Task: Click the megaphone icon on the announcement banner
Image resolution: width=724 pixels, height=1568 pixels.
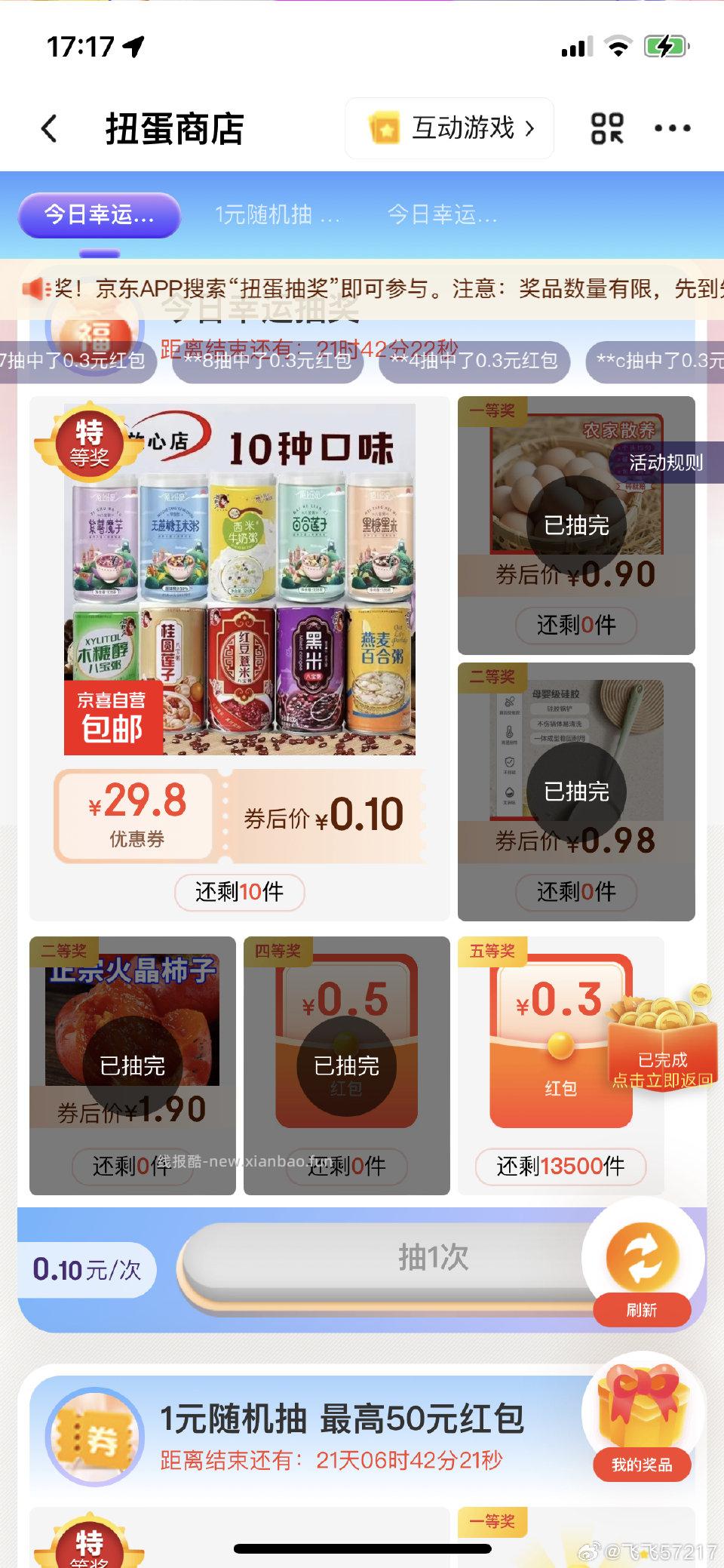Action: (32, 286)
